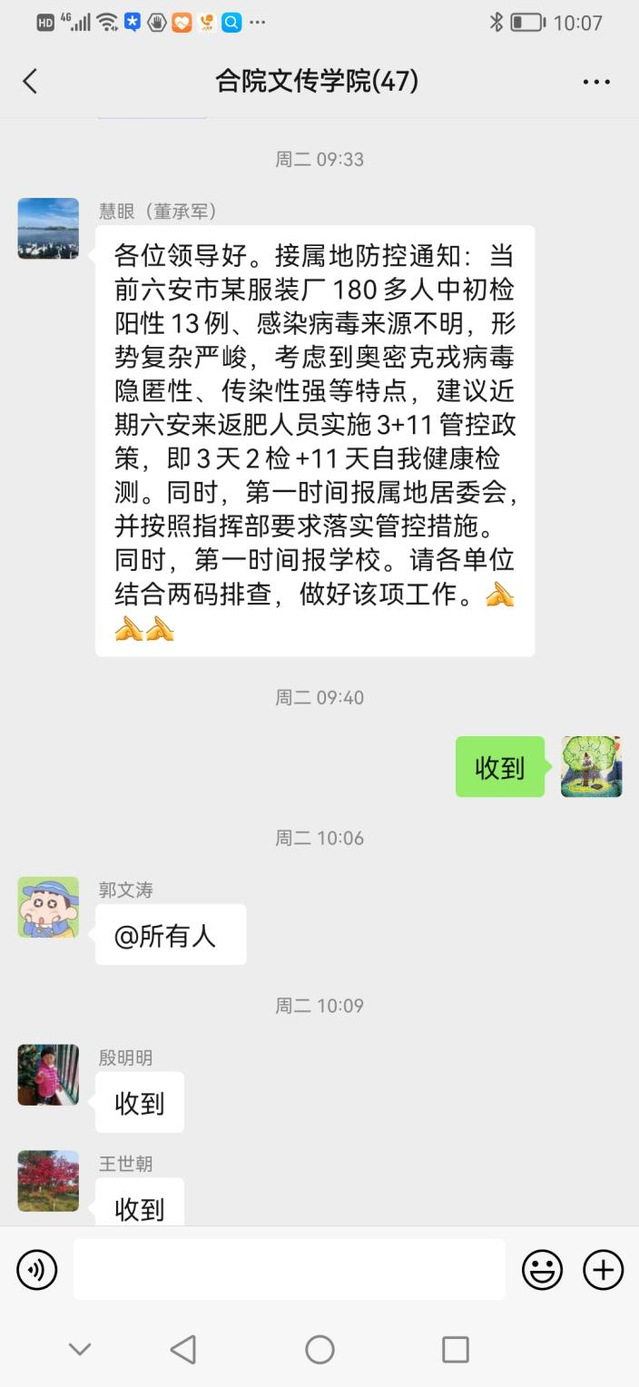Open 郭文涛's avatar profile
The height and width of the screenshot is (1387, 639).
pos(48,908)
